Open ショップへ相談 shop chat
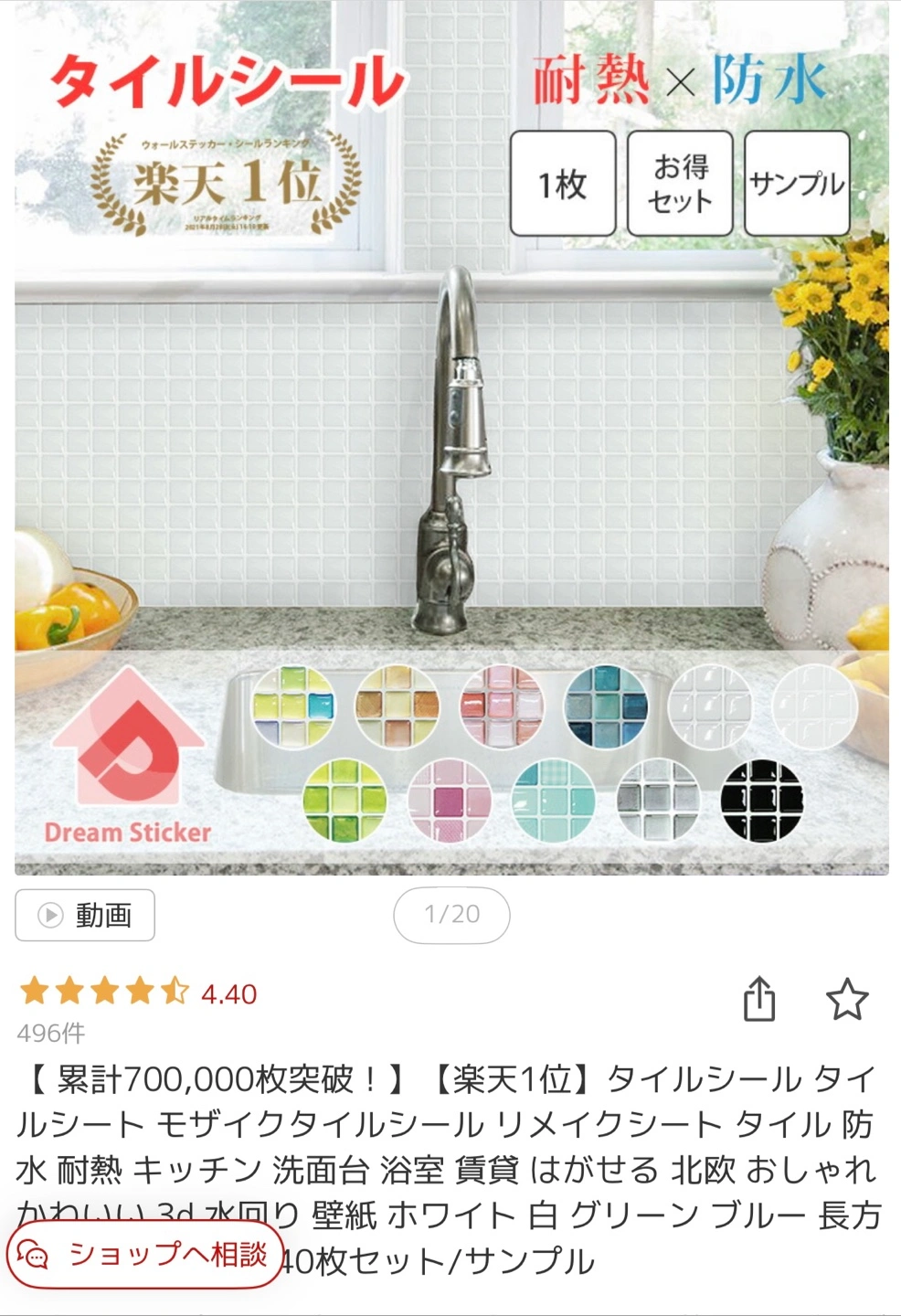Image resolution: width=901 pixels, height=1316 pixels. (x=144, y=1256)
